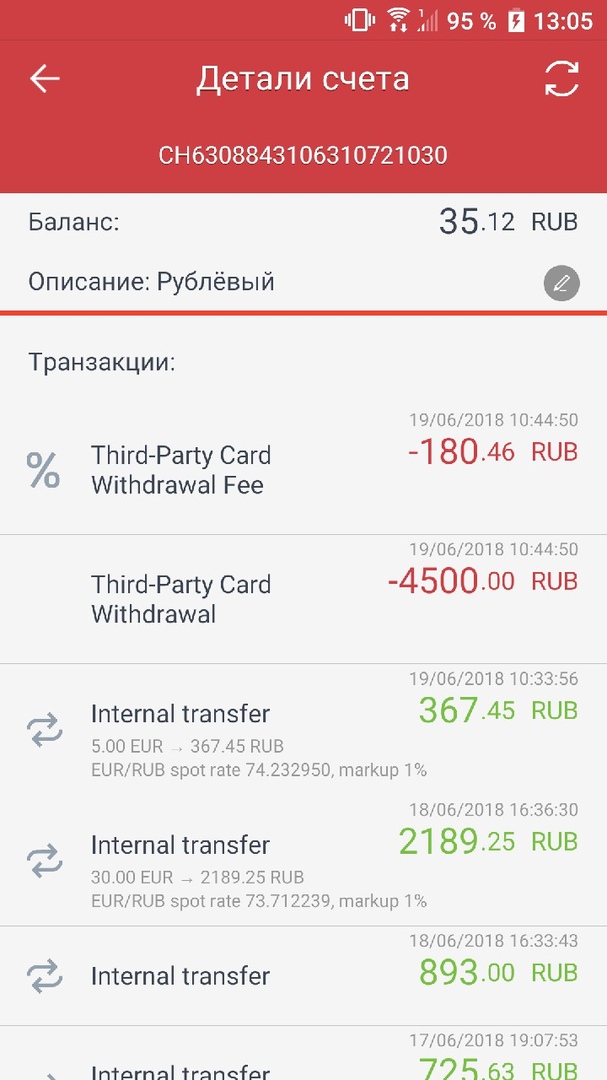The image size is (607, 1080).
Task: Select the 725.63 RUB internal transfer
Action: pos(303,1060)
